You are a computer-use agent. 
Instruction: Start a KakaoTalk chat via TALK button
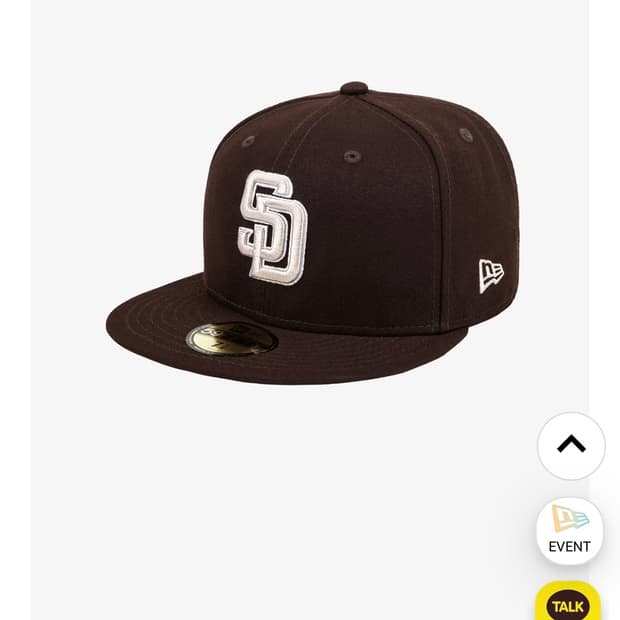[567, 603]
